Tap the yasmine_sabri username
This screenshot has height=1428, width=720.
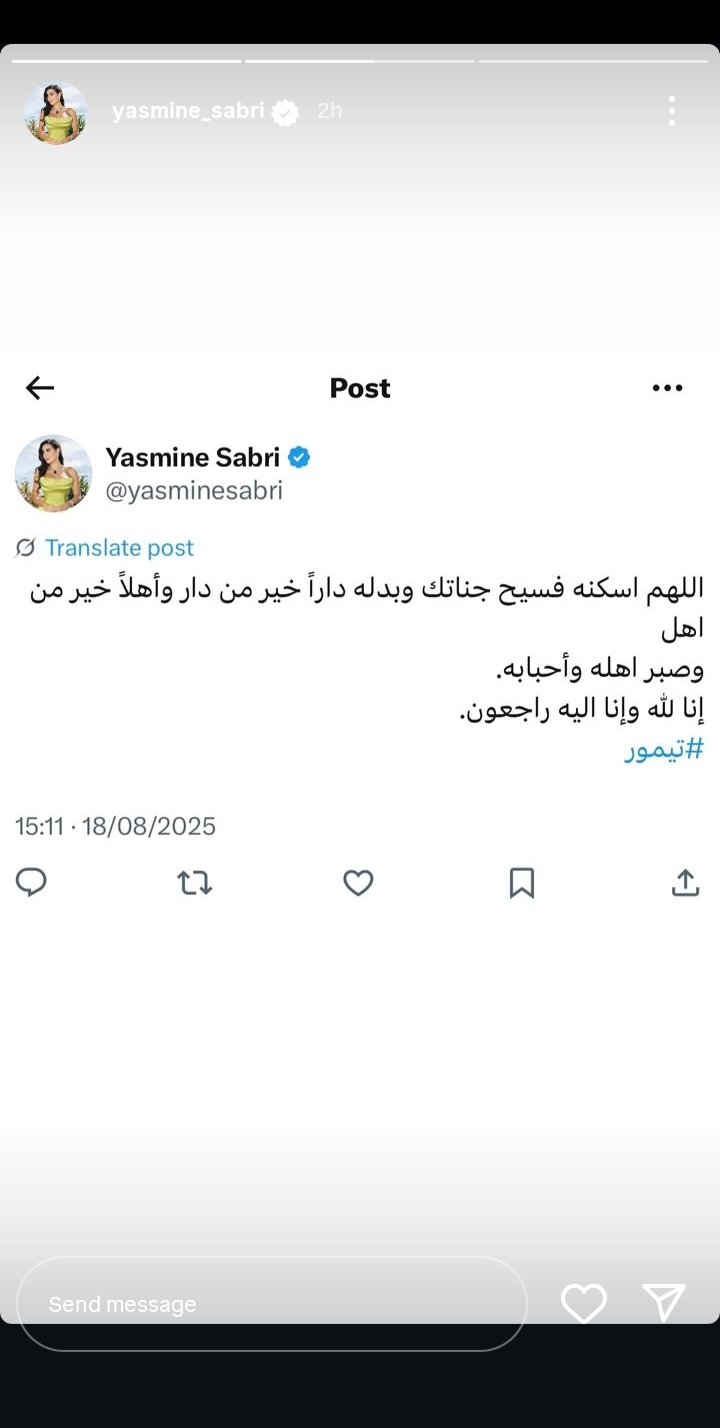(x=188, y=111)
